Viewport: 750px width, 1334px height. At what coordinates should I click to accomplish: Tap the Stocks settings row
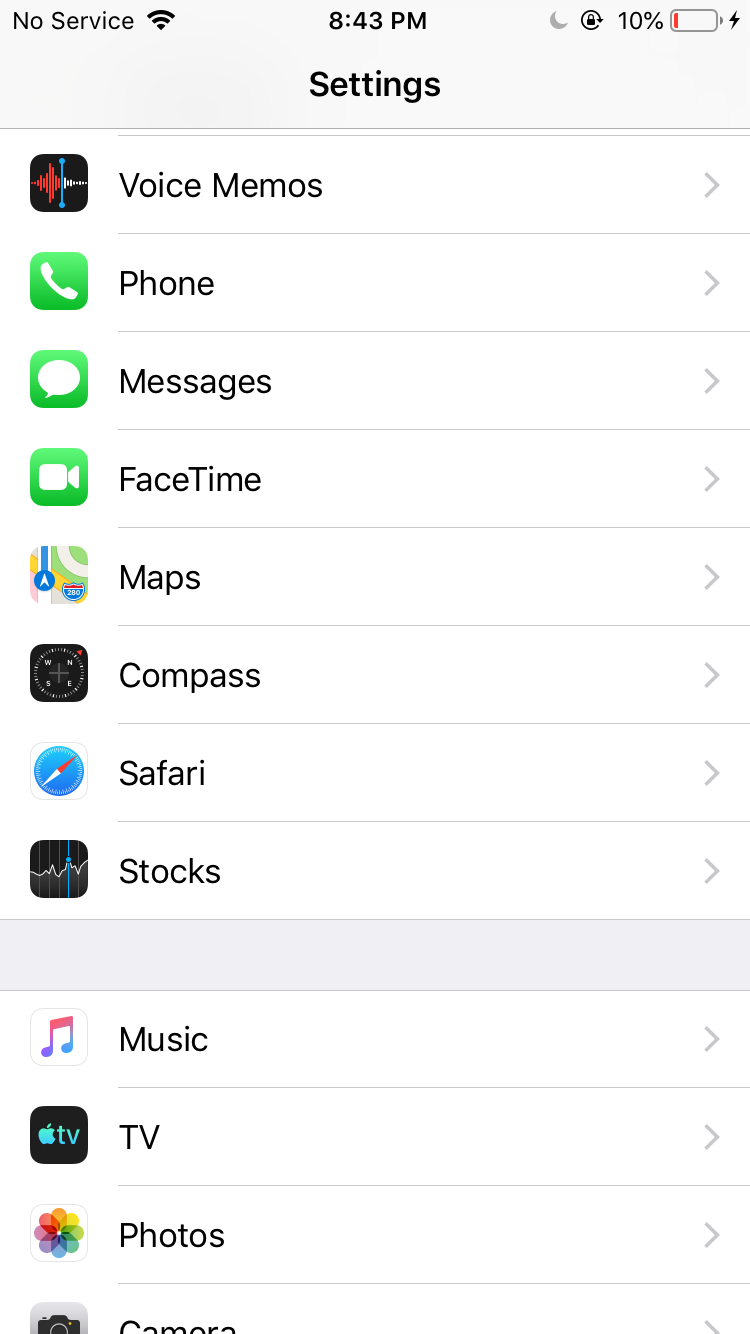(x=375, y=871)
